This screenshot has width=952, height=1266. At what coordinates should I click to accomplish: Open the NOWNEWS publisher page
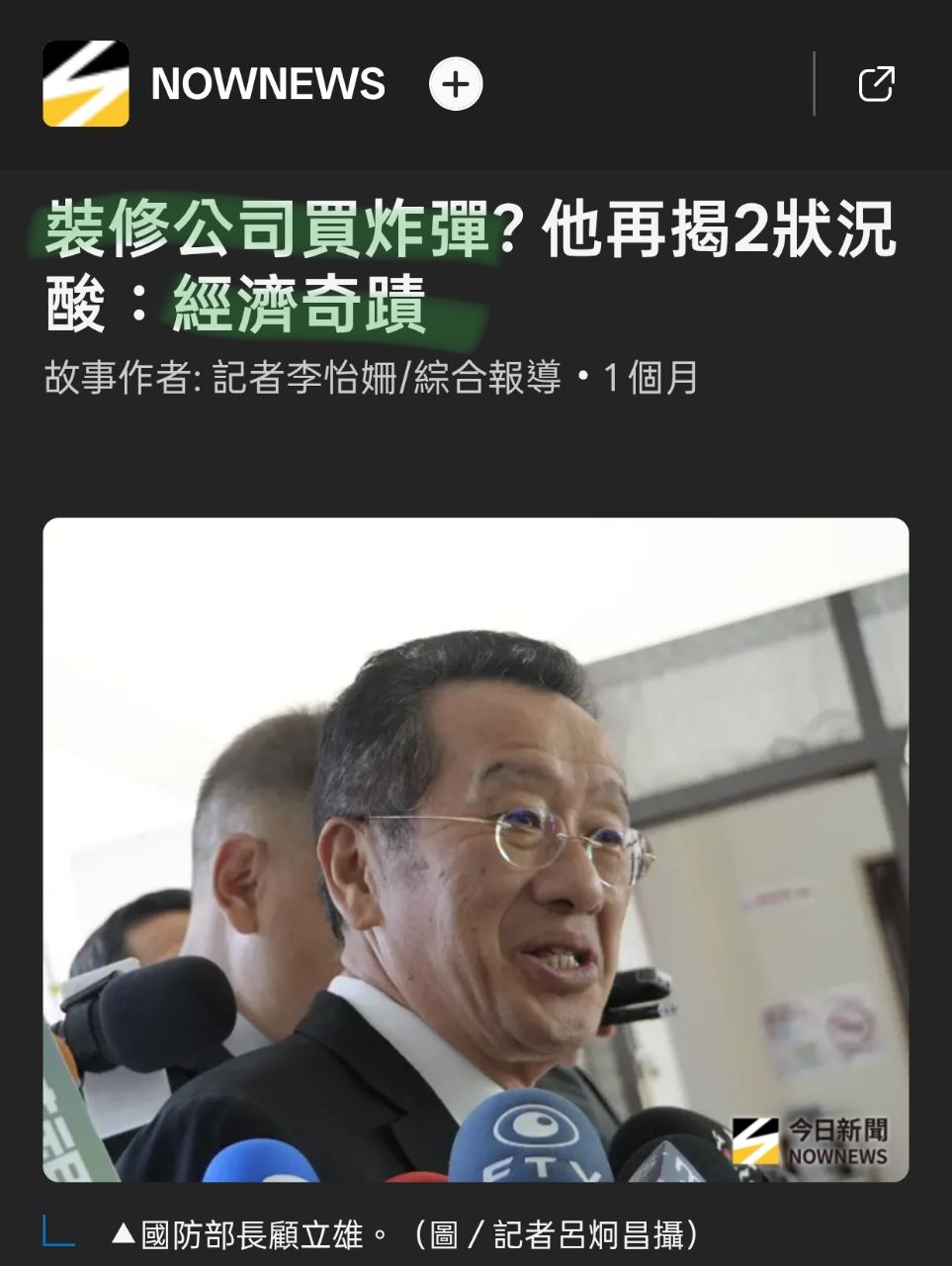[x=267, y=84]
